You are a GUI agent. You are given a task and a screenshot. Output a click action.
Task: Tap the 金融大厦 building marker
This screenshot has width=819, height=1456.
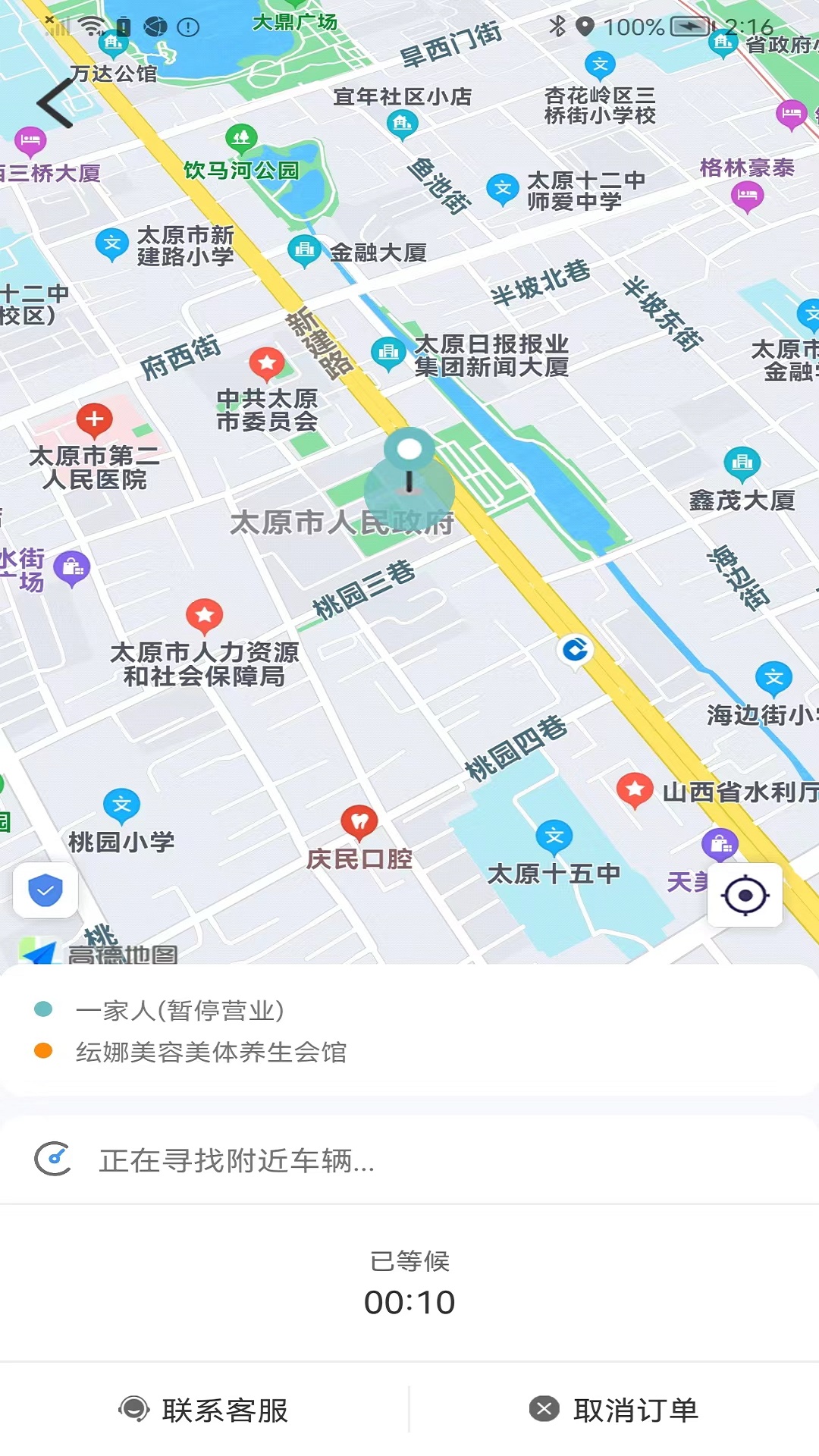pos(305,249)
